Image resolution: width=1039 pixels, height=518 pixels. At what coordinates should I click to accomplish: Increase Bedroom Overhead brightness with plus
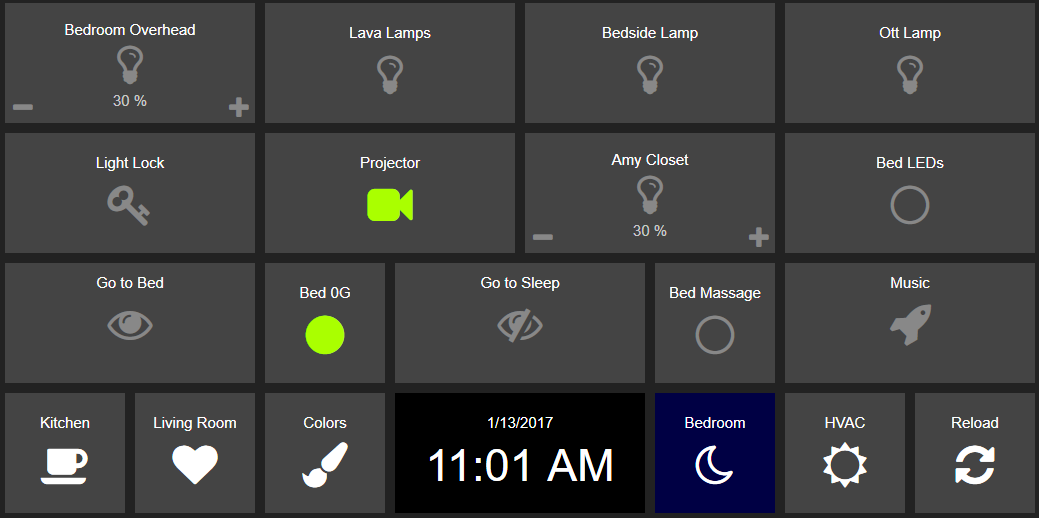238,108
